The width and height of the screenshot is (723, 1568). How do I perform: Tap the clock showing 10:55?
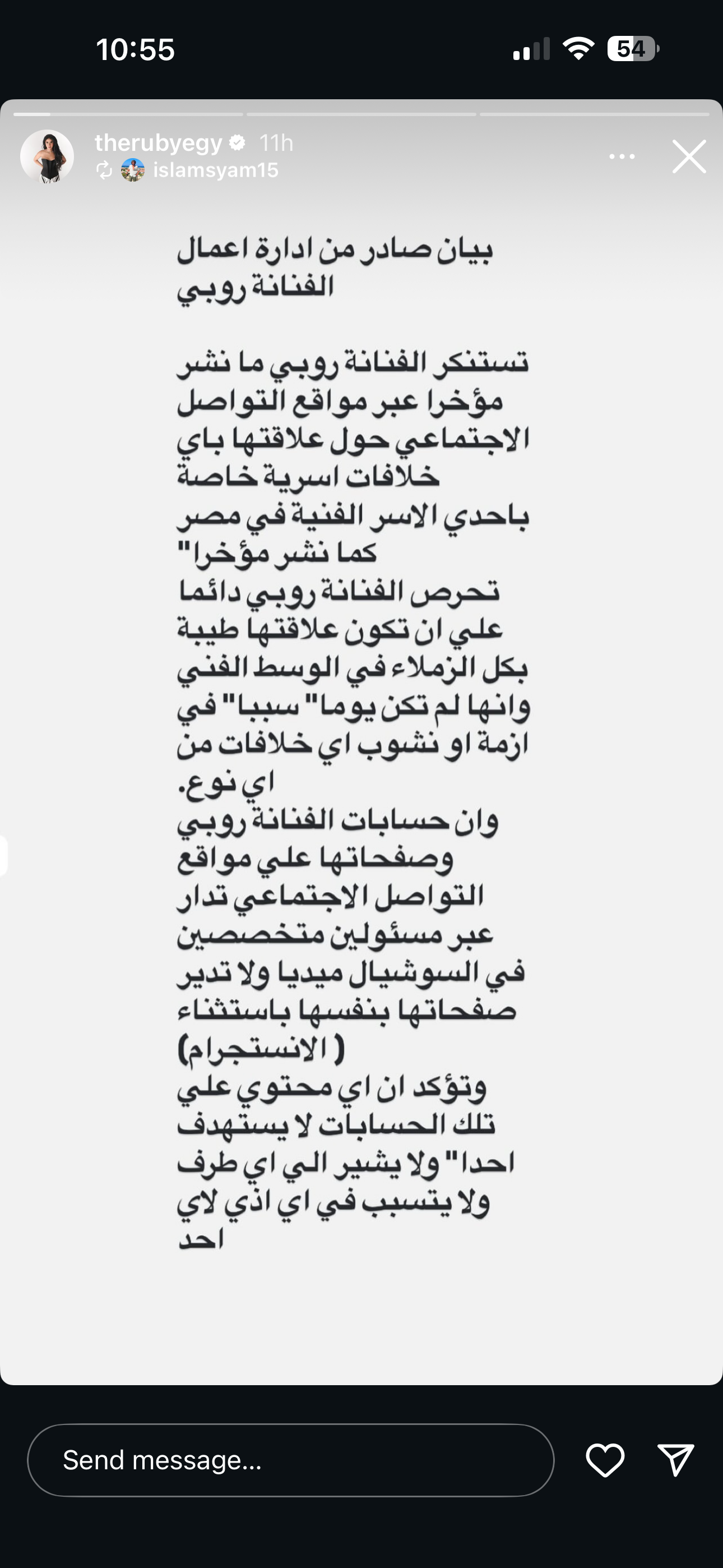(135, 50)
